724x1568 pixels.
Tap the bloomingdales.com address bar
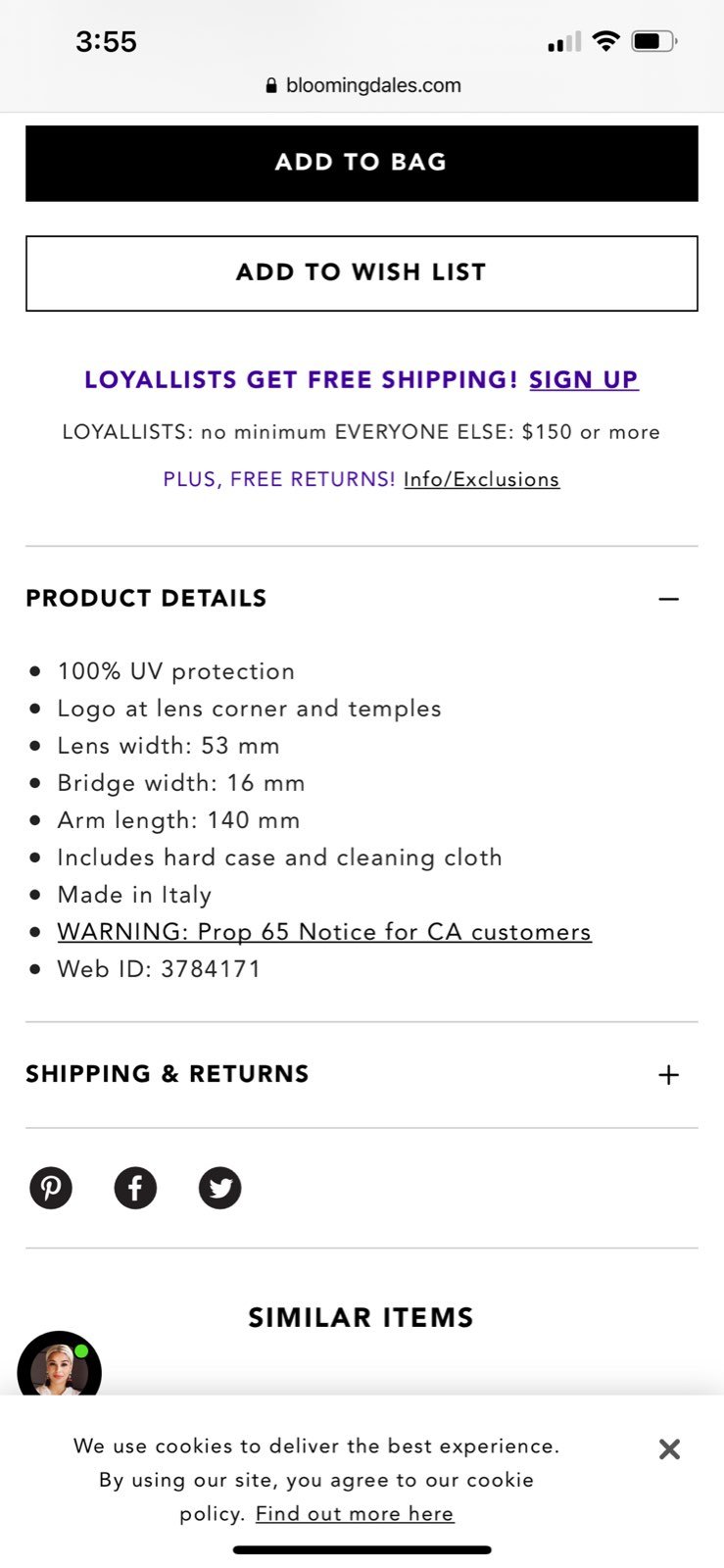click(x=362, y=85)
